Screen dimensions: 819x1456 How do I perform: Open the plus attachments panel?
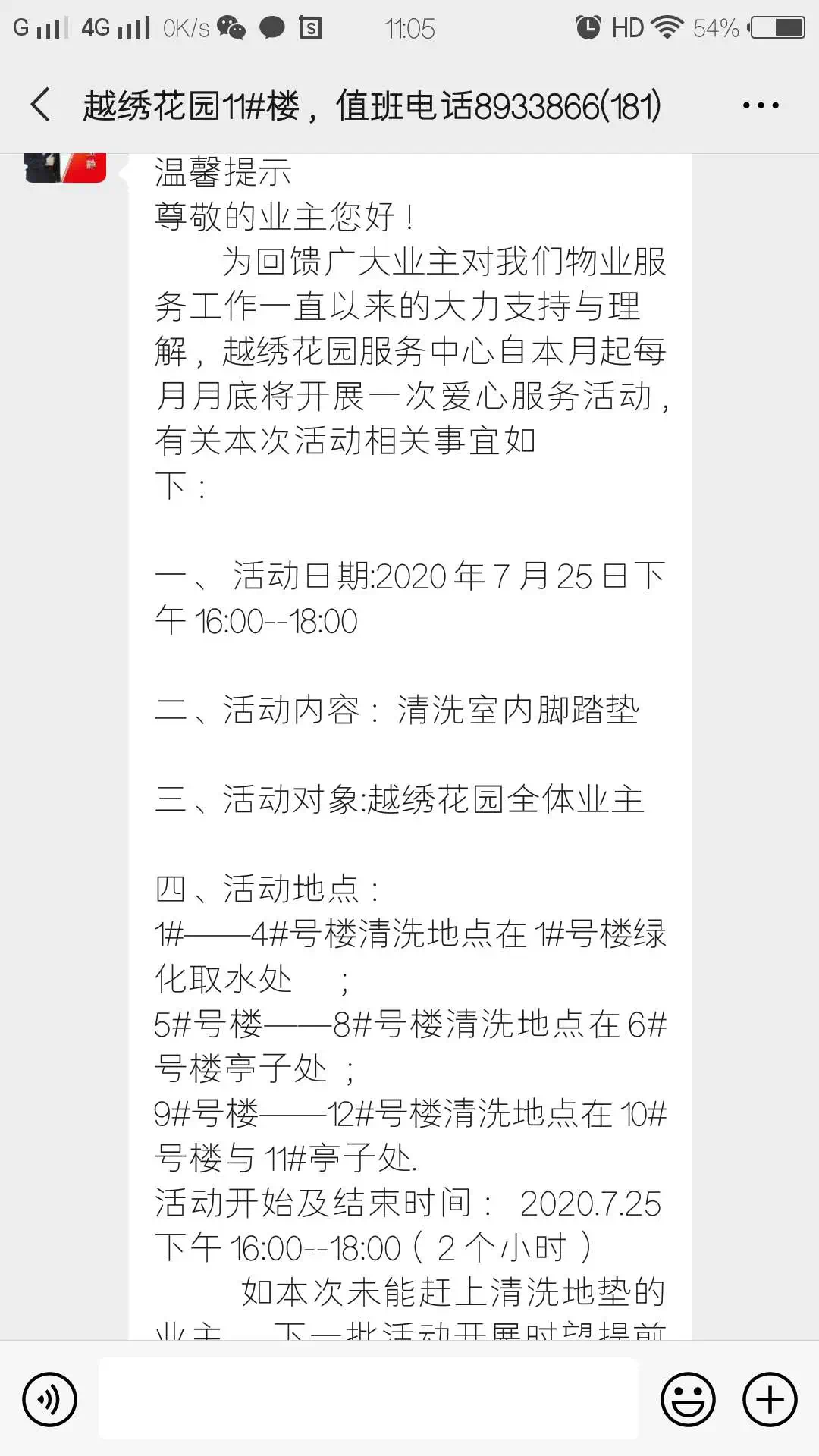770,1399
